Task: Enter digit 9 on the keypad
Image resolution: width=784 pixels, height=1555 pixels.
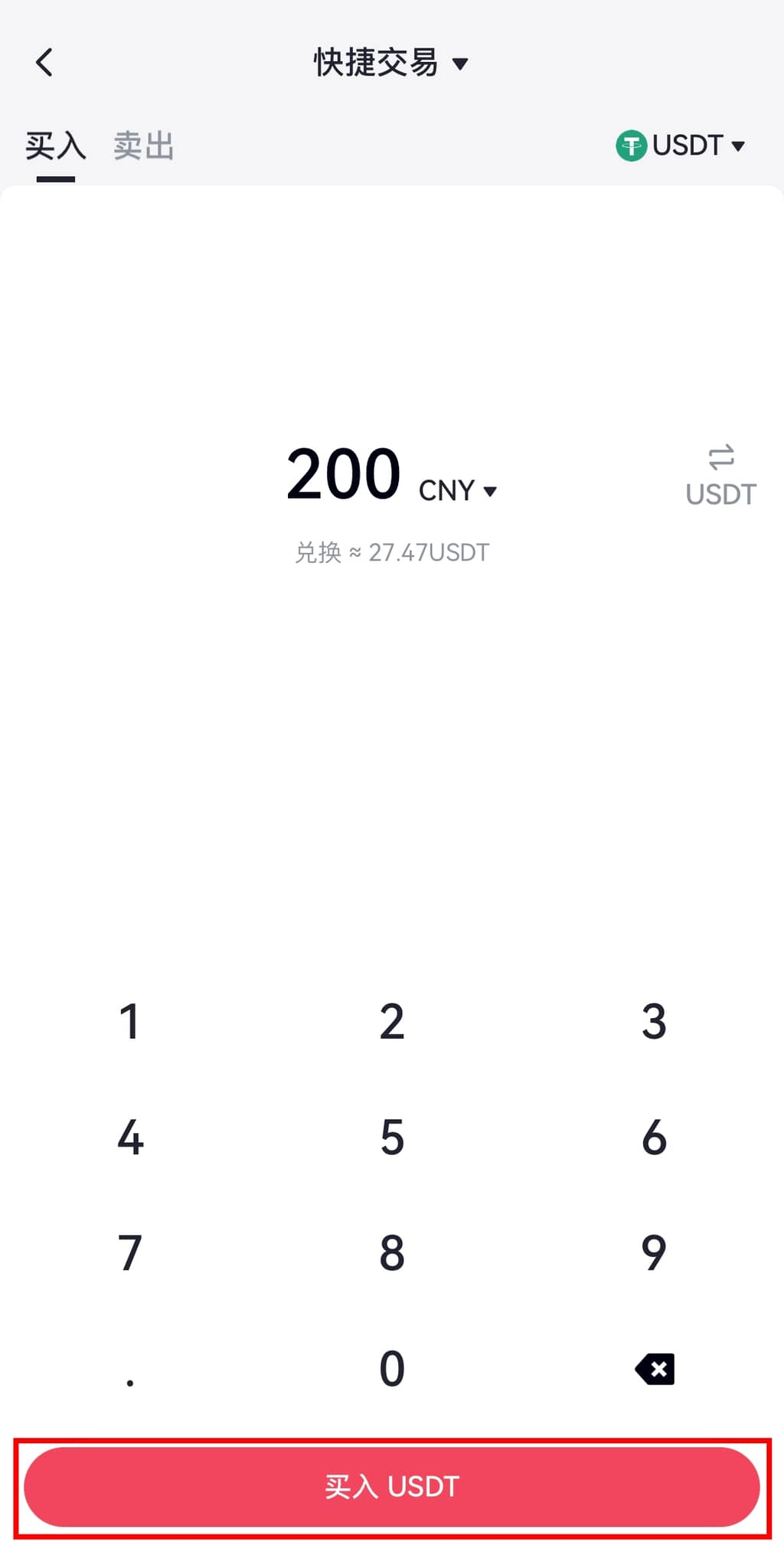Action: point(654,1253)
